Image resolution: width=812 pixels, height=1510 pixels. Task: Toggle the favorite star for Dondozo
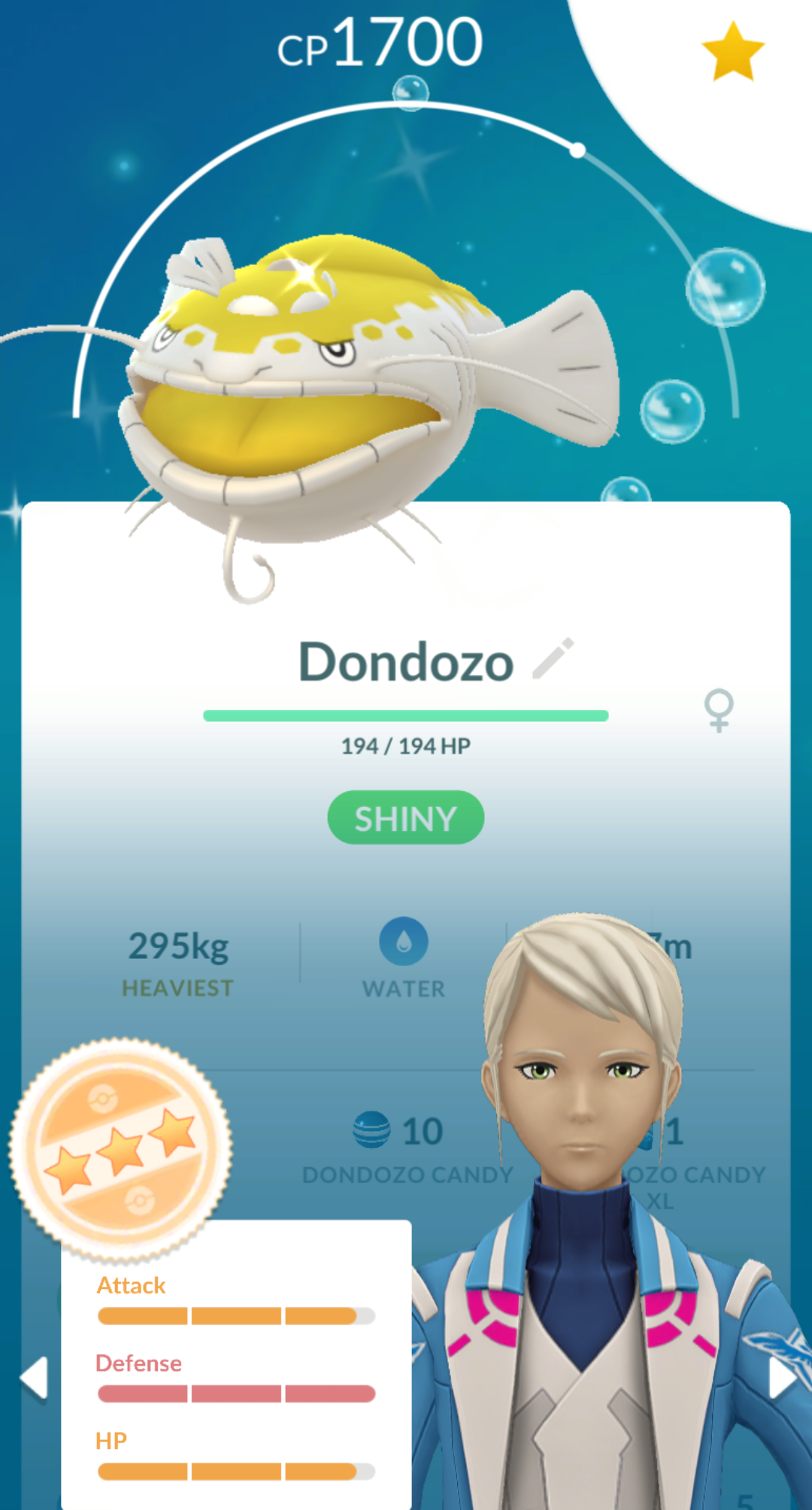click(733, 51)
